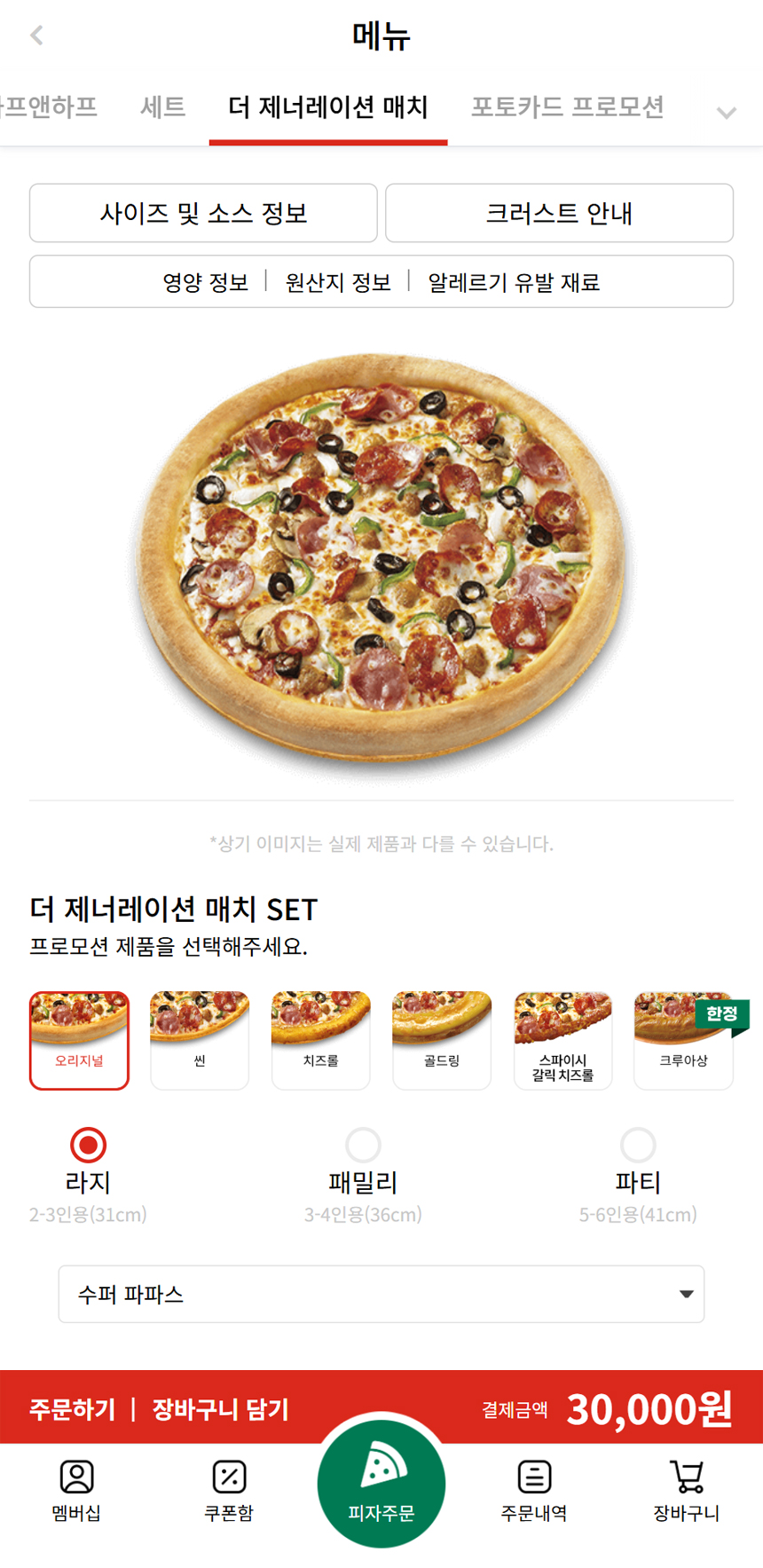This screenshot has height=1568, width=763.
Task: Select the 크루아상 limited crust
Action: click(683, 1040)
